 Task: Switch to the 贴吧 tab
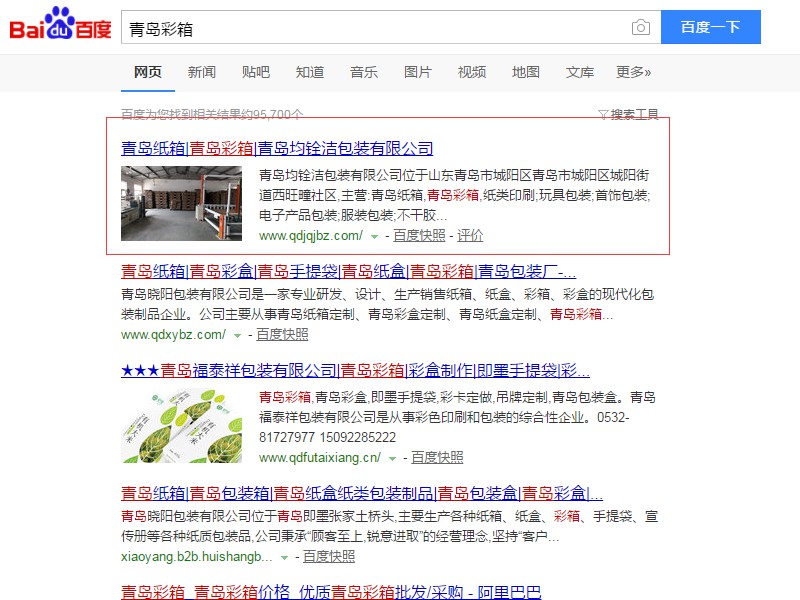pyautogui.click(x=255, y=72)
